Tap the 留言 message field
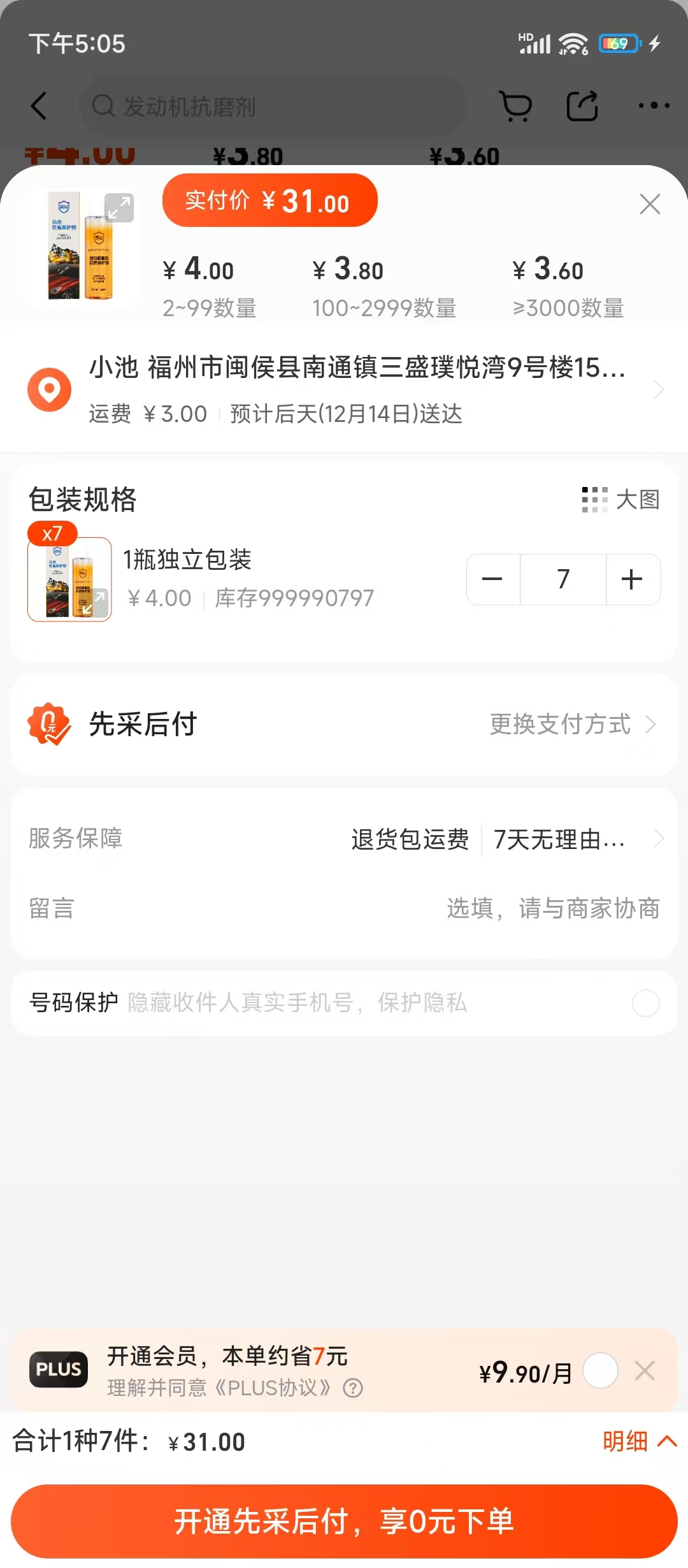The image size is (688, 1568). pos(552,908)
